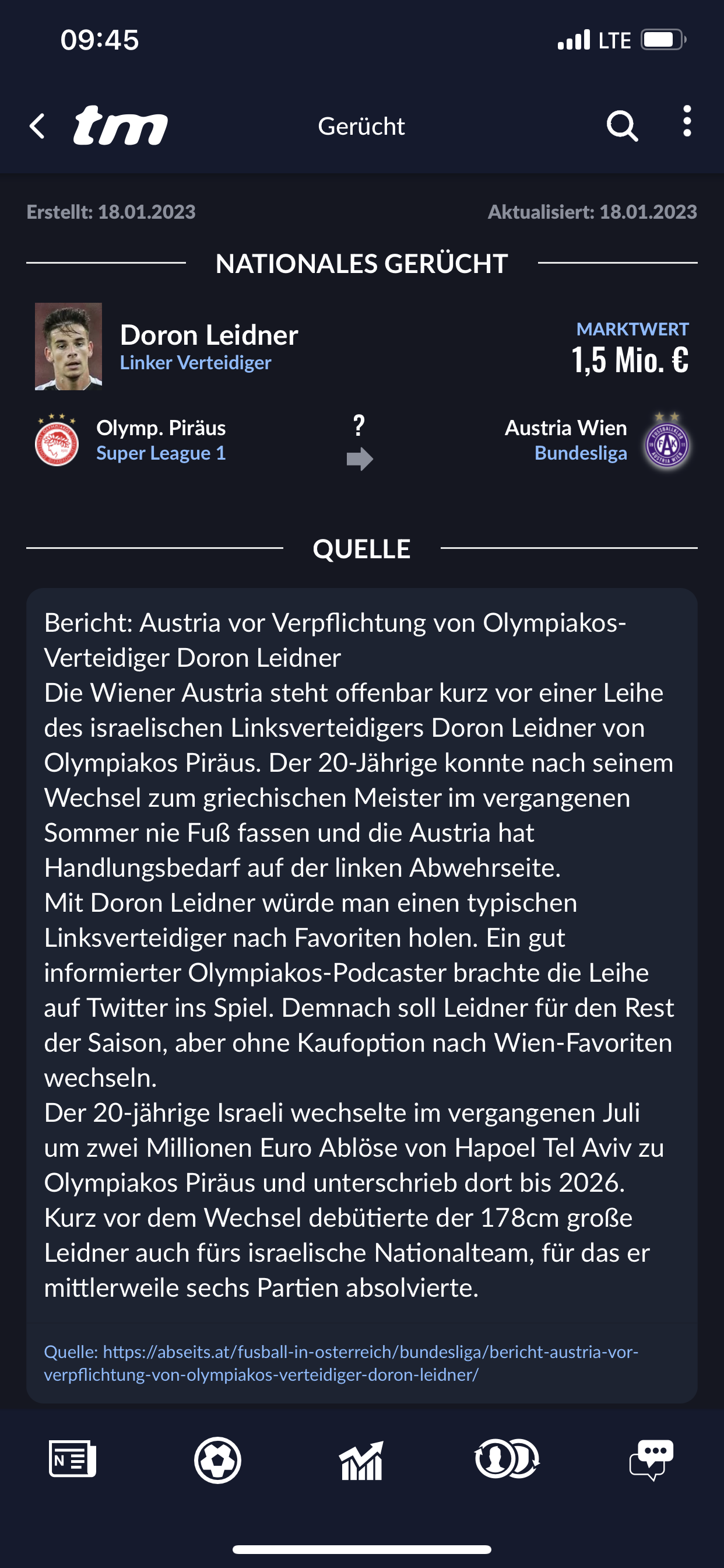Screen dimensions: 724x1568
Task: Switch to the transfers tab
Action: (x=507, y=1458)
